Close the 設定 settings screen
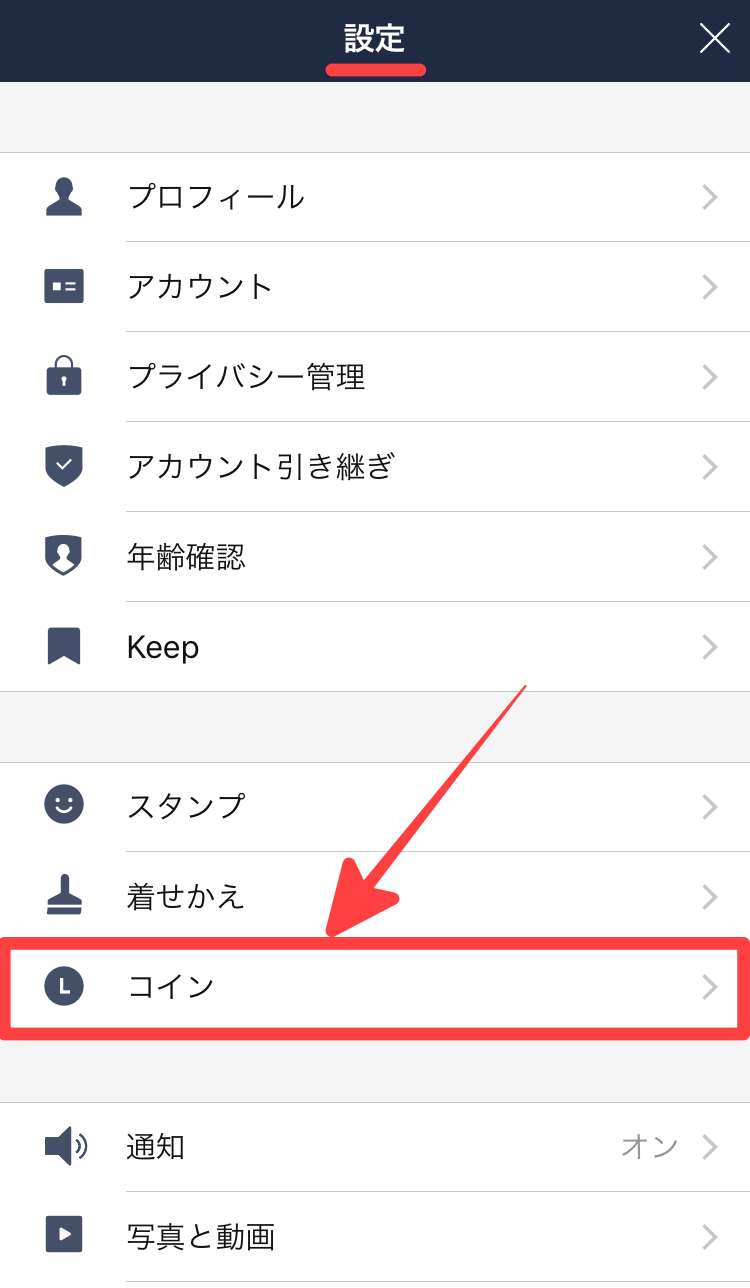The height and width of the screenshot is (1288, 750). coord(714,39)
